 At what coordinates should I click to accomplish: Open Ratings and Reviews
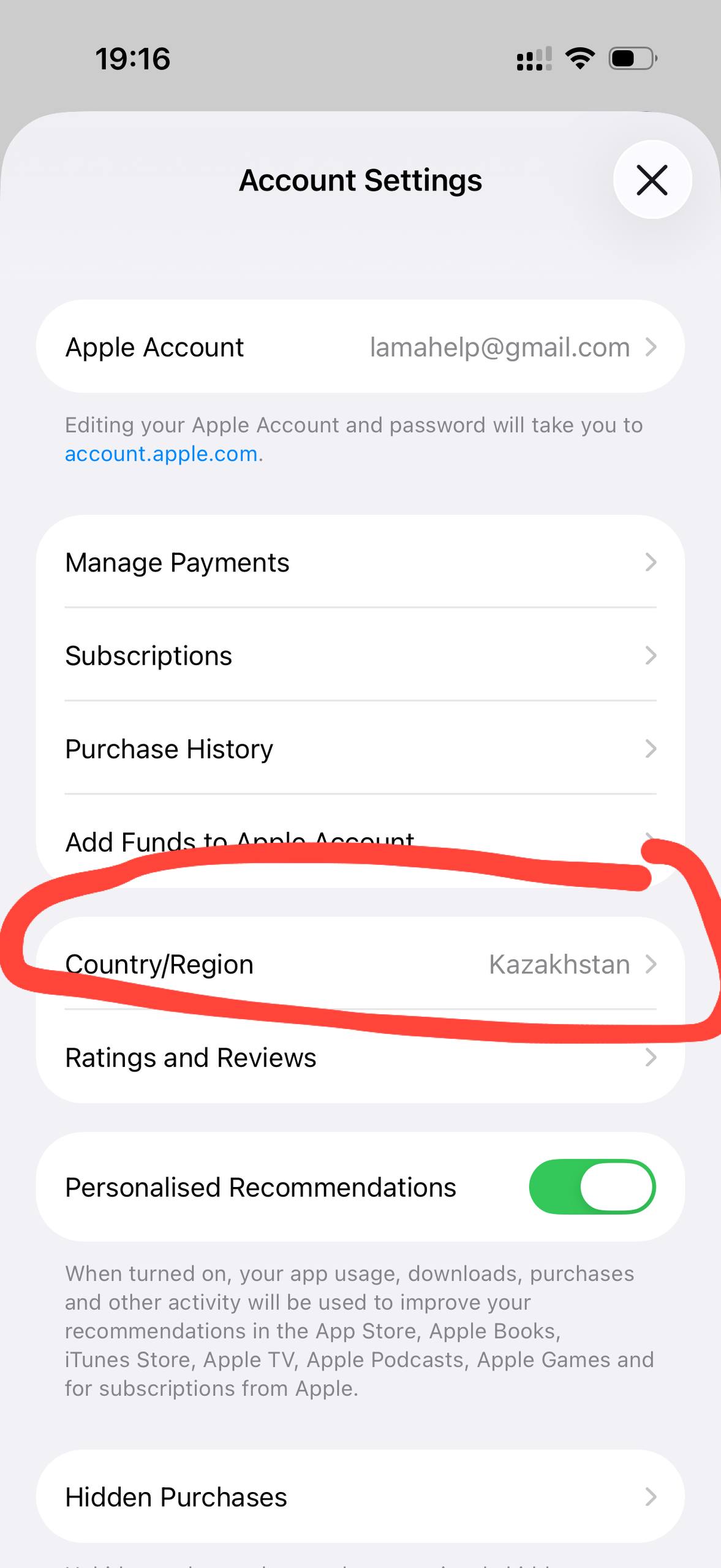coord(360,1058)
